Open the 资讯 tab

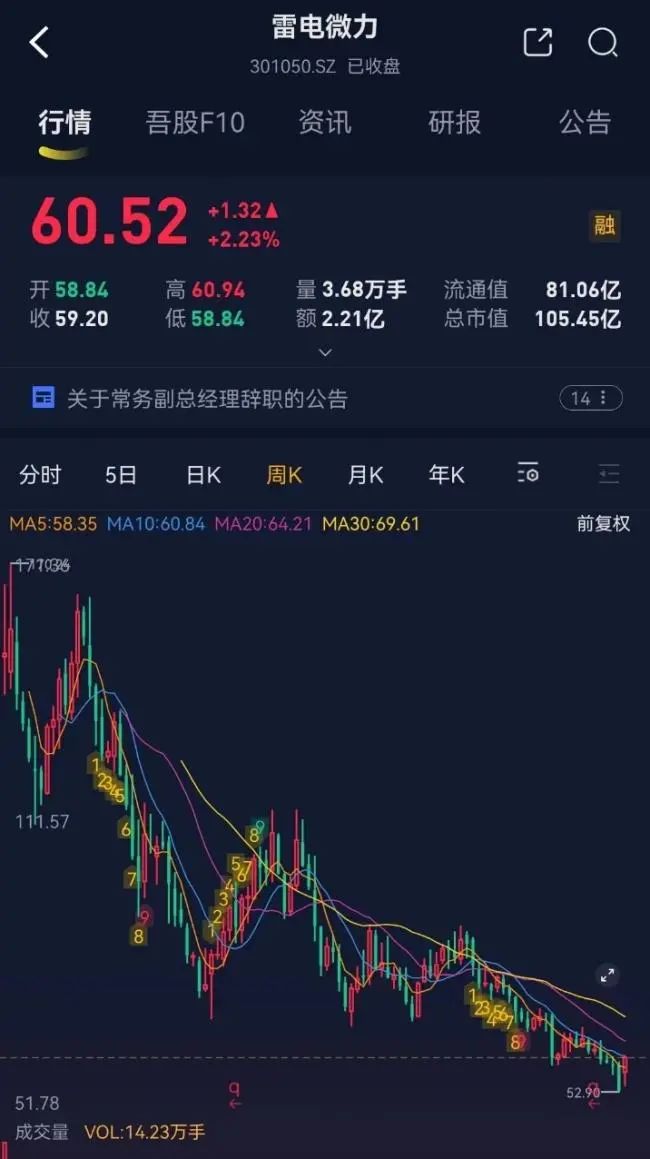325,123
